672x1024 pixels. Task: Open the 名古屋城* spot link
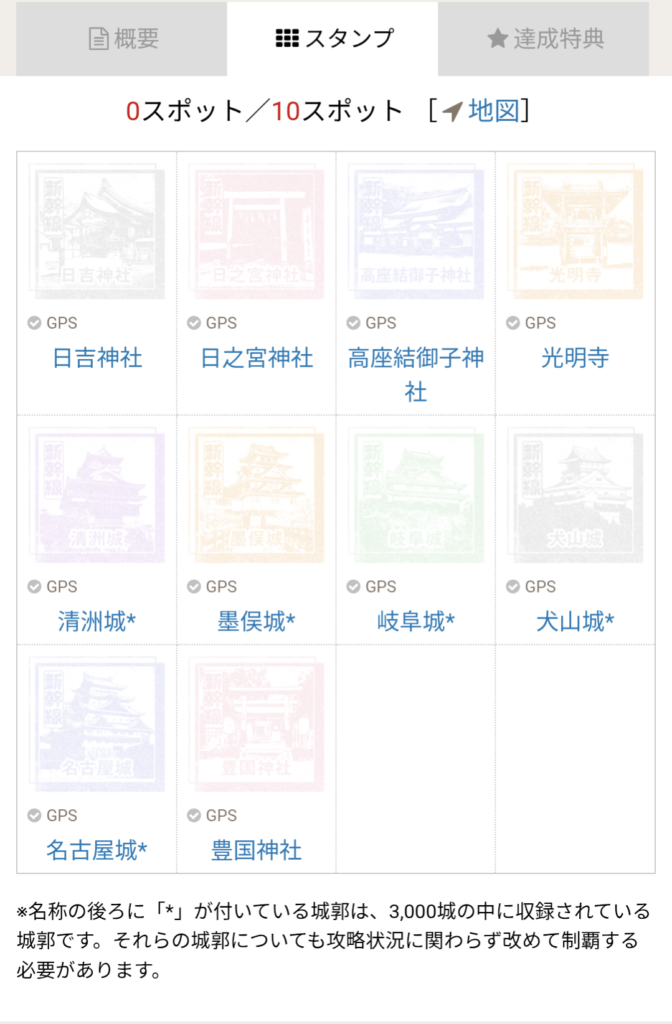click(97, 851)
